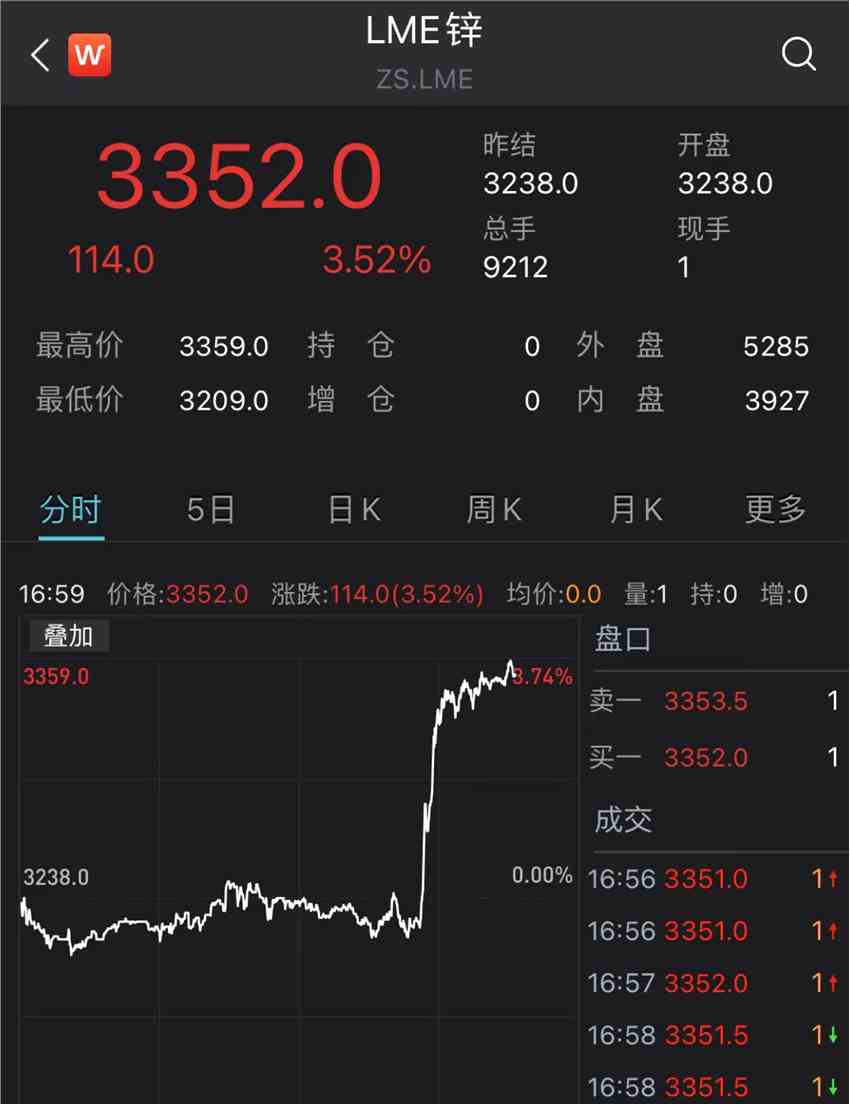Screen dimensions: 850x1104
Task: Go back with the arrow icon
Action: 40,55
